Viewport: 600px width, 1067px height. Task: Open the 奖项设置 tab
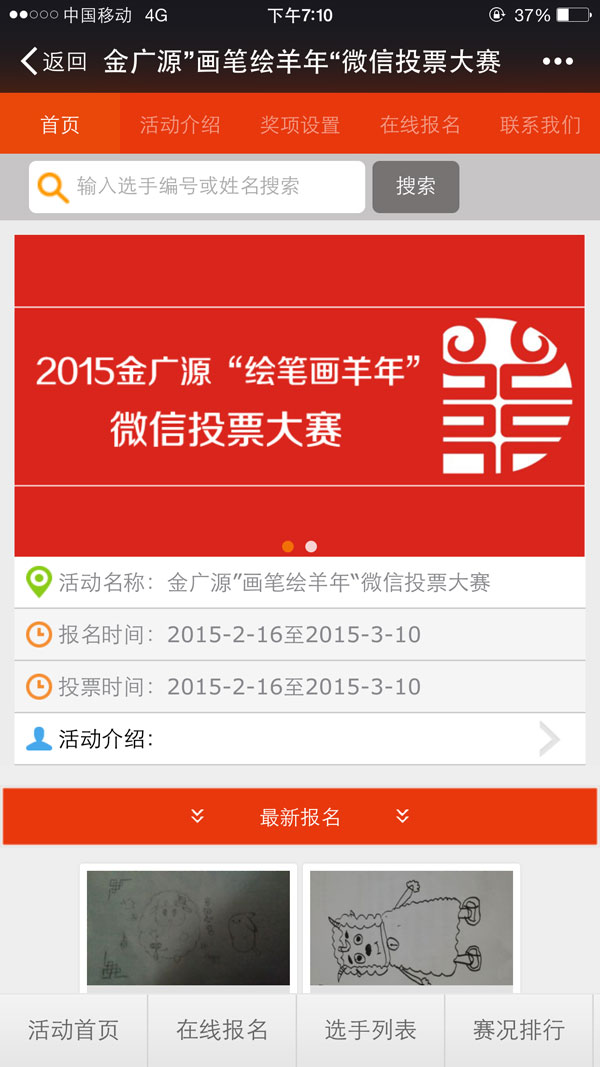click(x=300, y=125)
